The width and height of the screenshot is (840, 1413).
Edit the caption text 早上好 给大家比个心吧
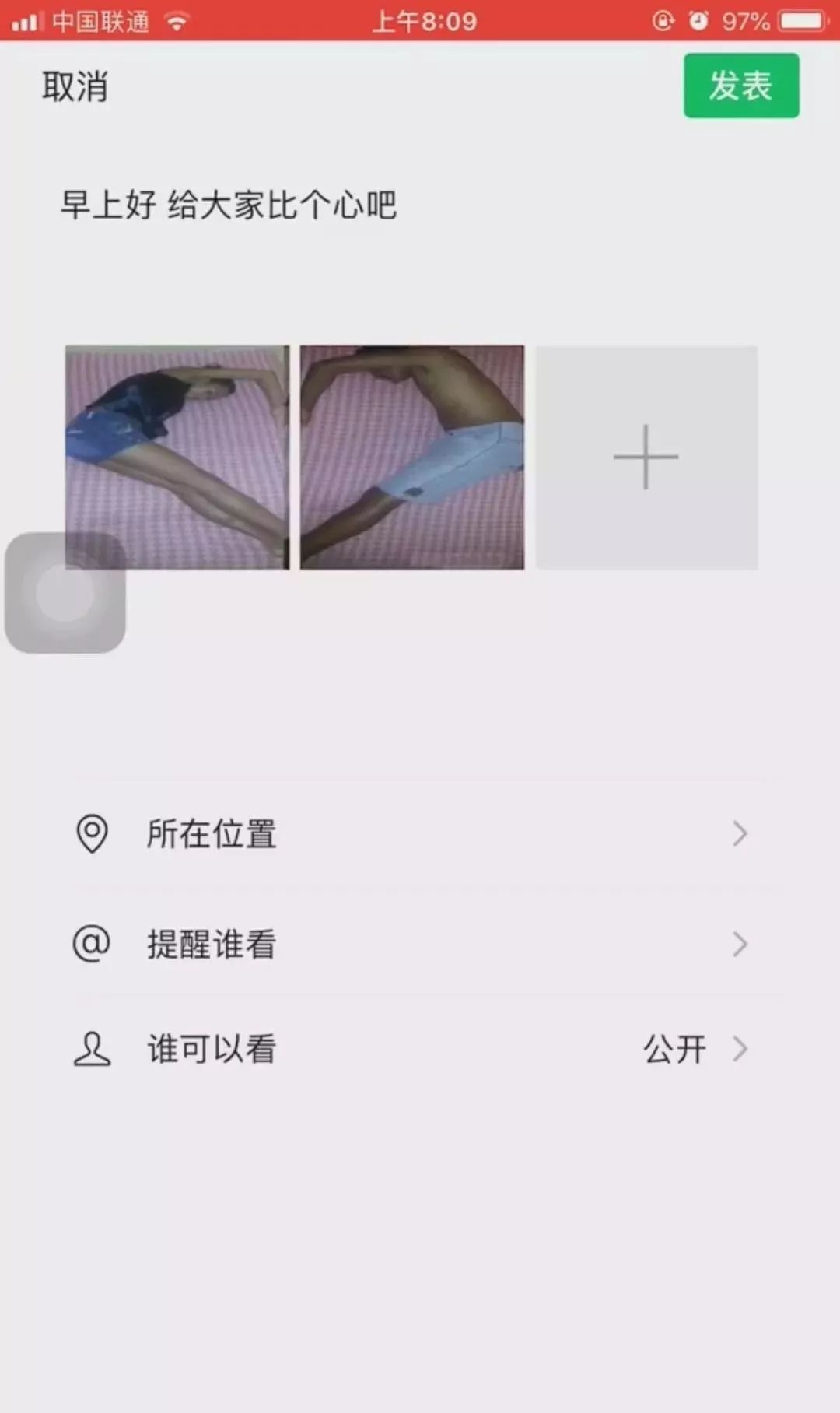click(229, 205)
